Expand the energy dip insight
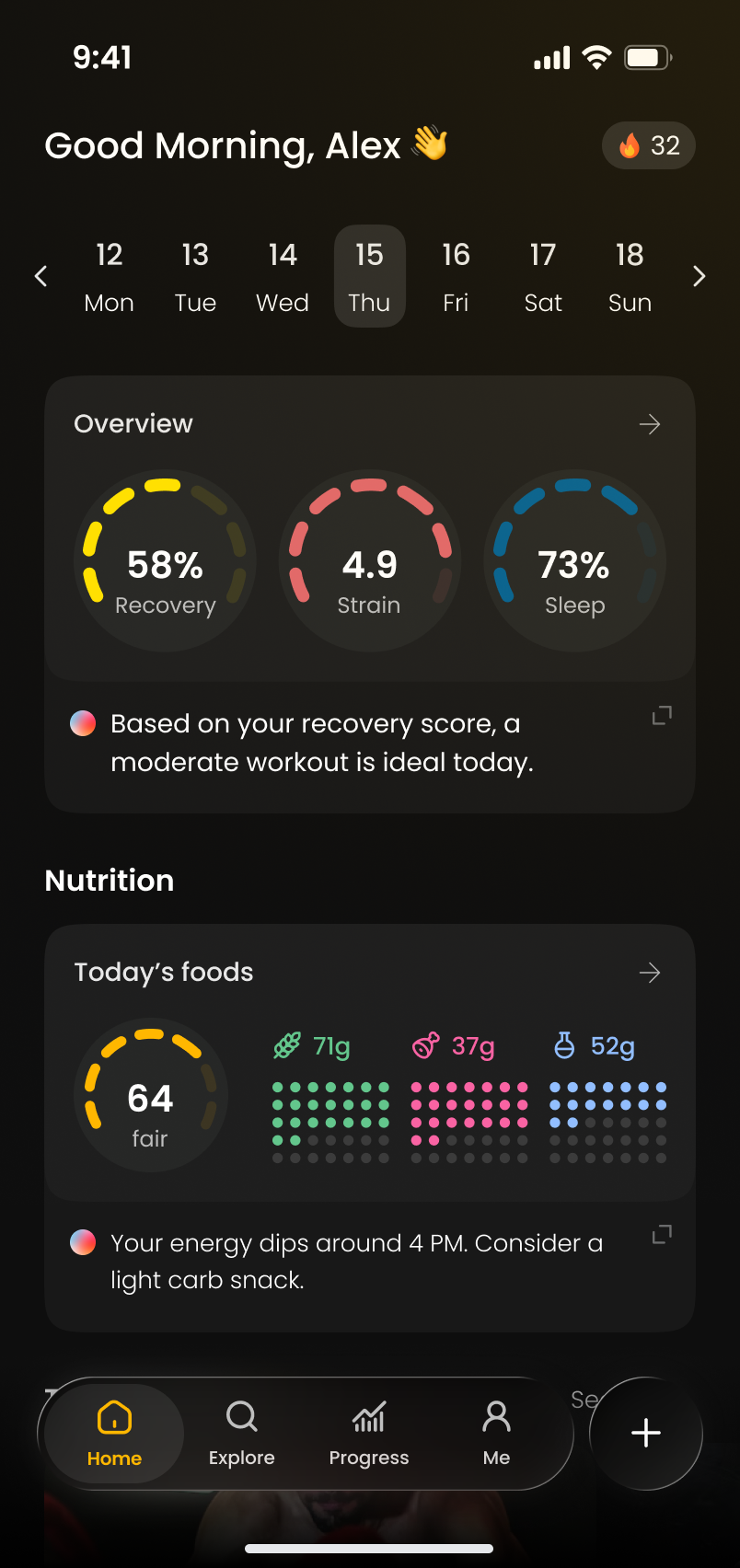Screen dimensions: 740x1568 point(662,1234)
